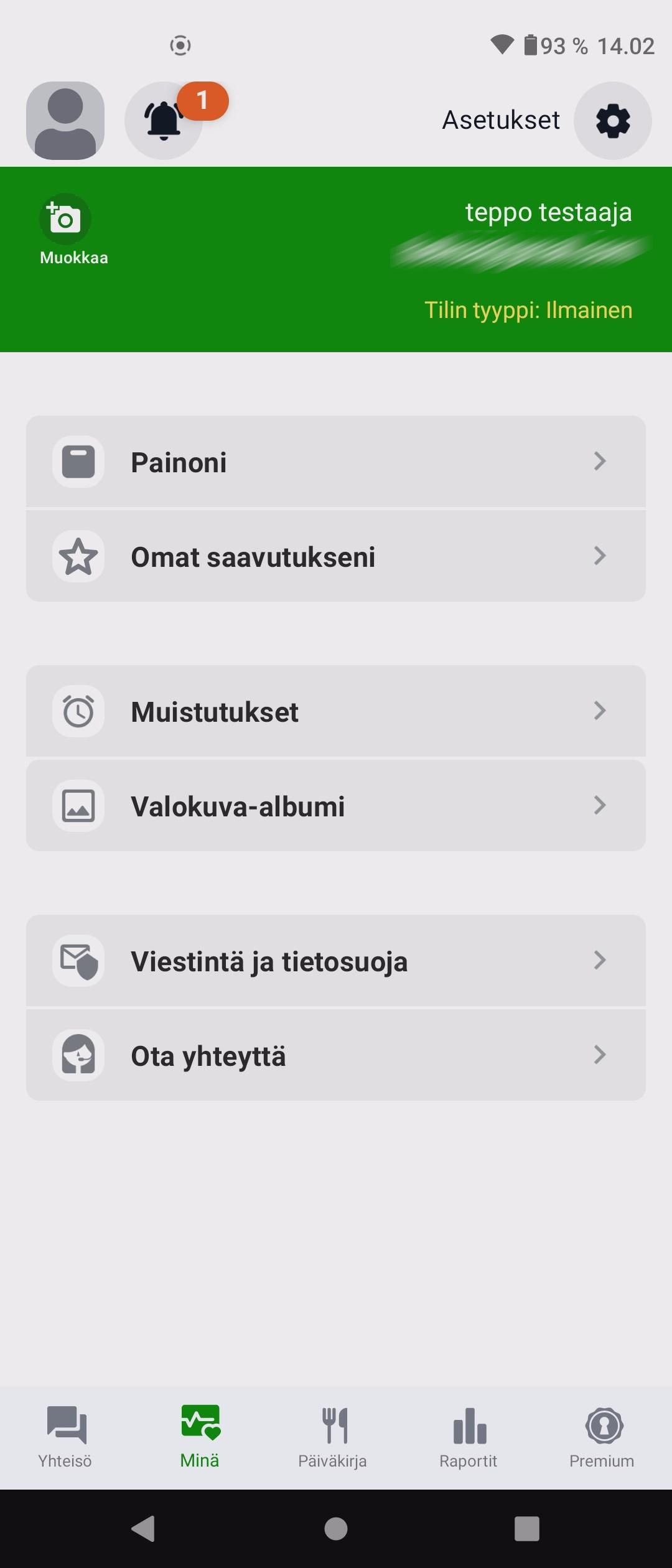The image size is (672, 1568).
Task: Go to the system home screen
Action: point(336,1528)
